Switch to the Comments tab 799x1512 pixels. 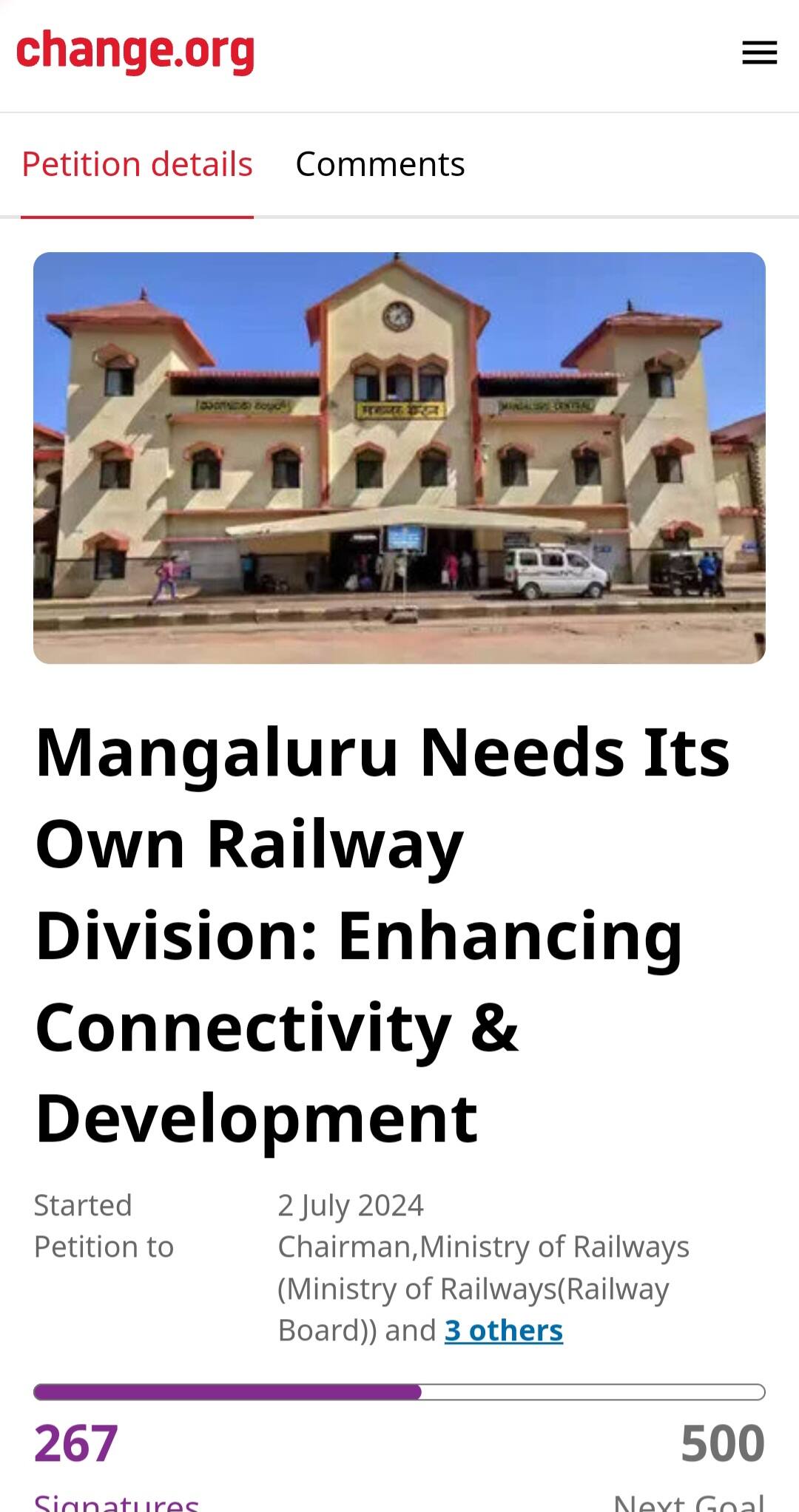pos(380,164)
